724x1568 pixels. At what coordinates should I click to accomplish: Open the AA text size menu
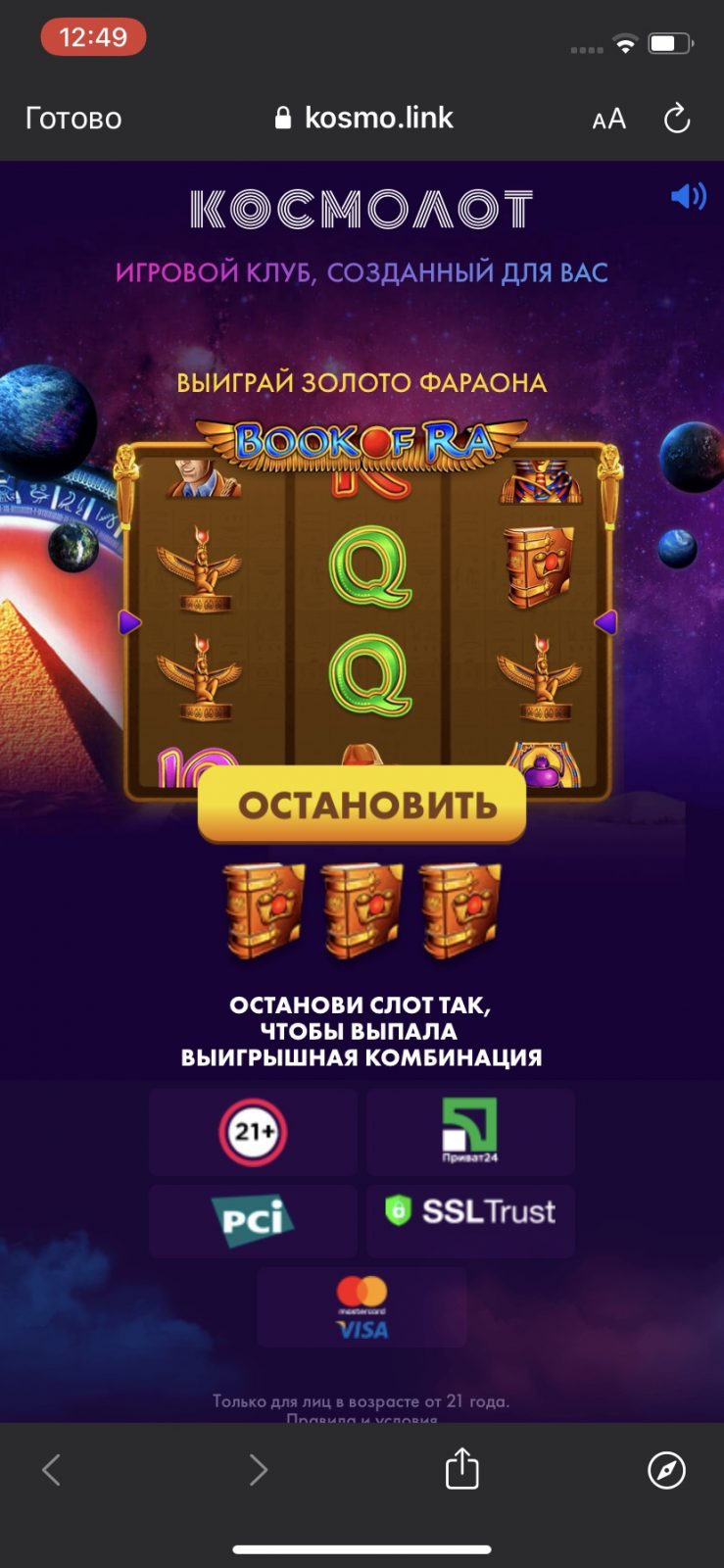coord(608,120)
